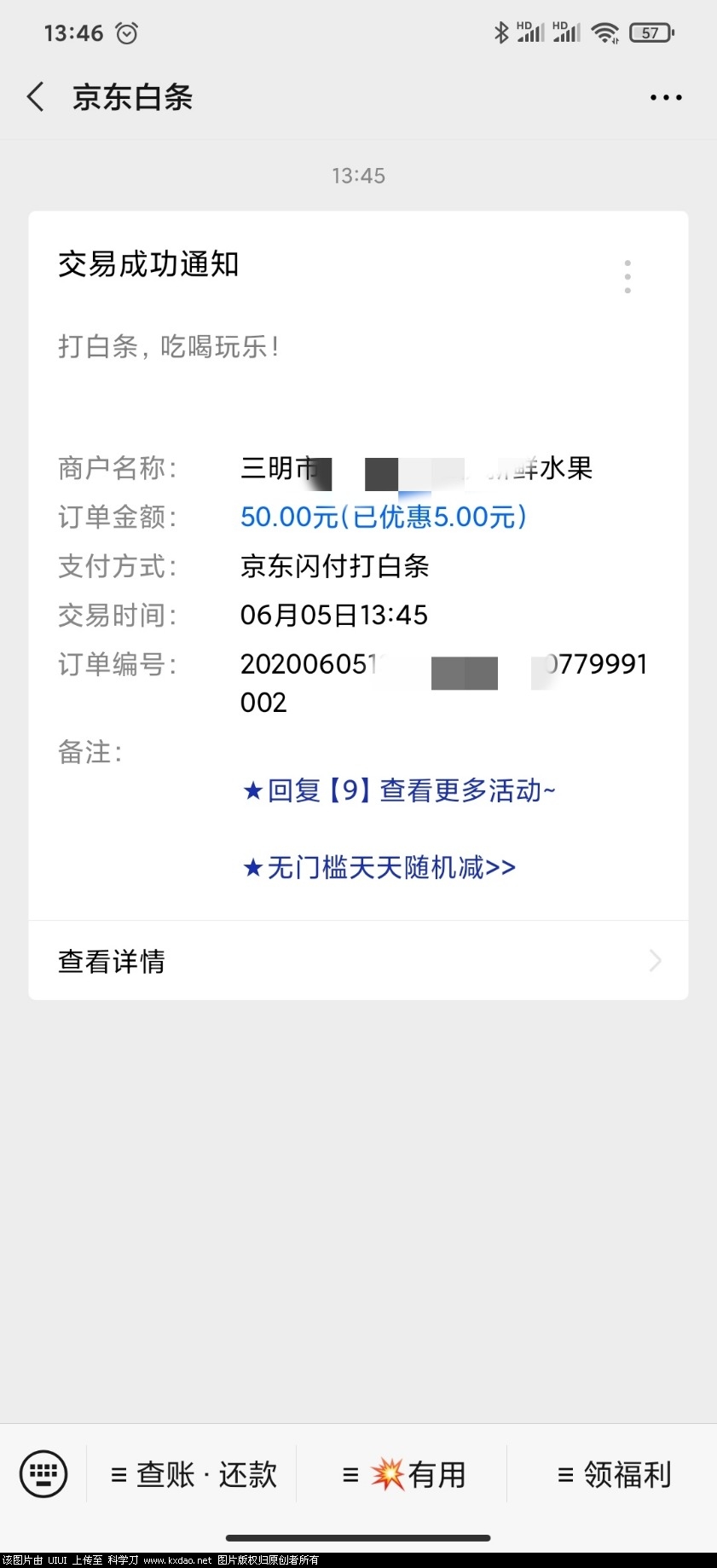Go back from 京东白条 chat
The height and width of the screenshot is (1568, 717).
click(36, 97)
